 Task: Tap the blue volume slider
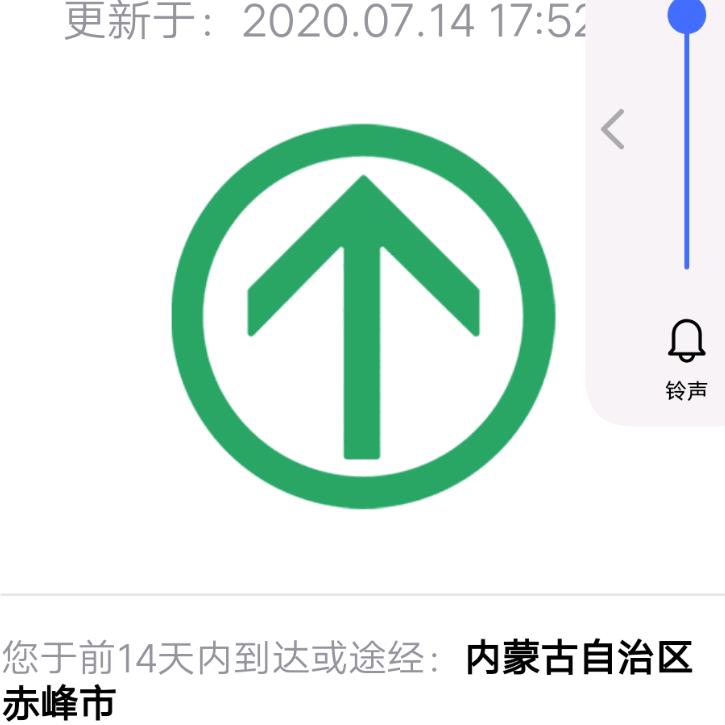pos(687,134)
